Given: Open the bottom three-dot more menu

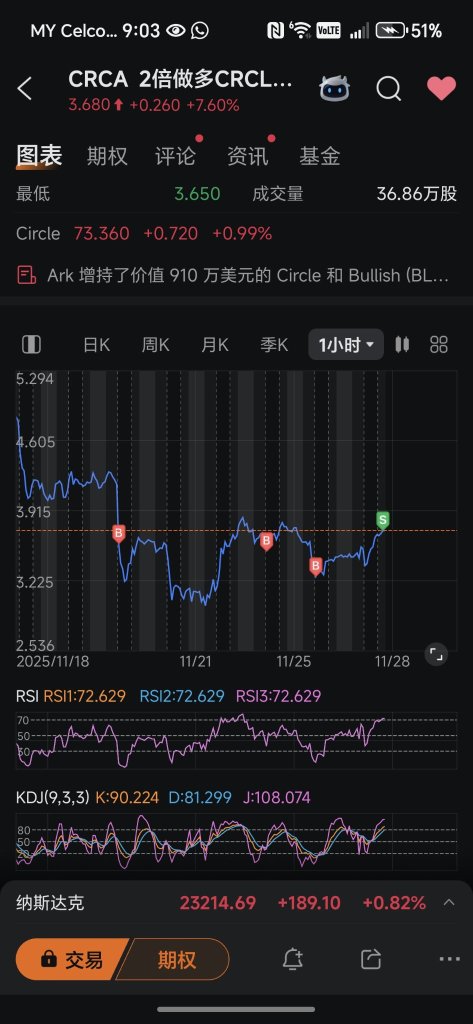Looking at the screenshot, I should point(449,959).
